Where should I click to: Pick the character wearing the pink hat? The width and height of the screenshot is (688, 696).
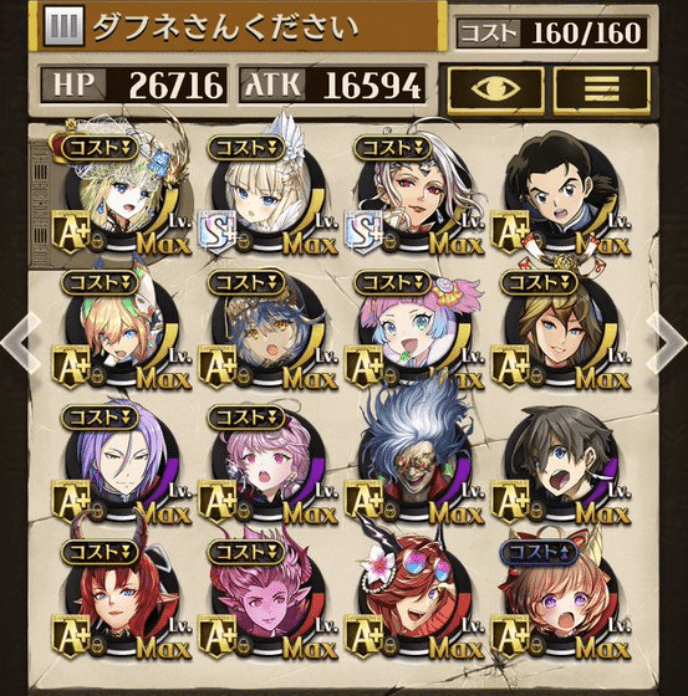(x=414, y=328)
